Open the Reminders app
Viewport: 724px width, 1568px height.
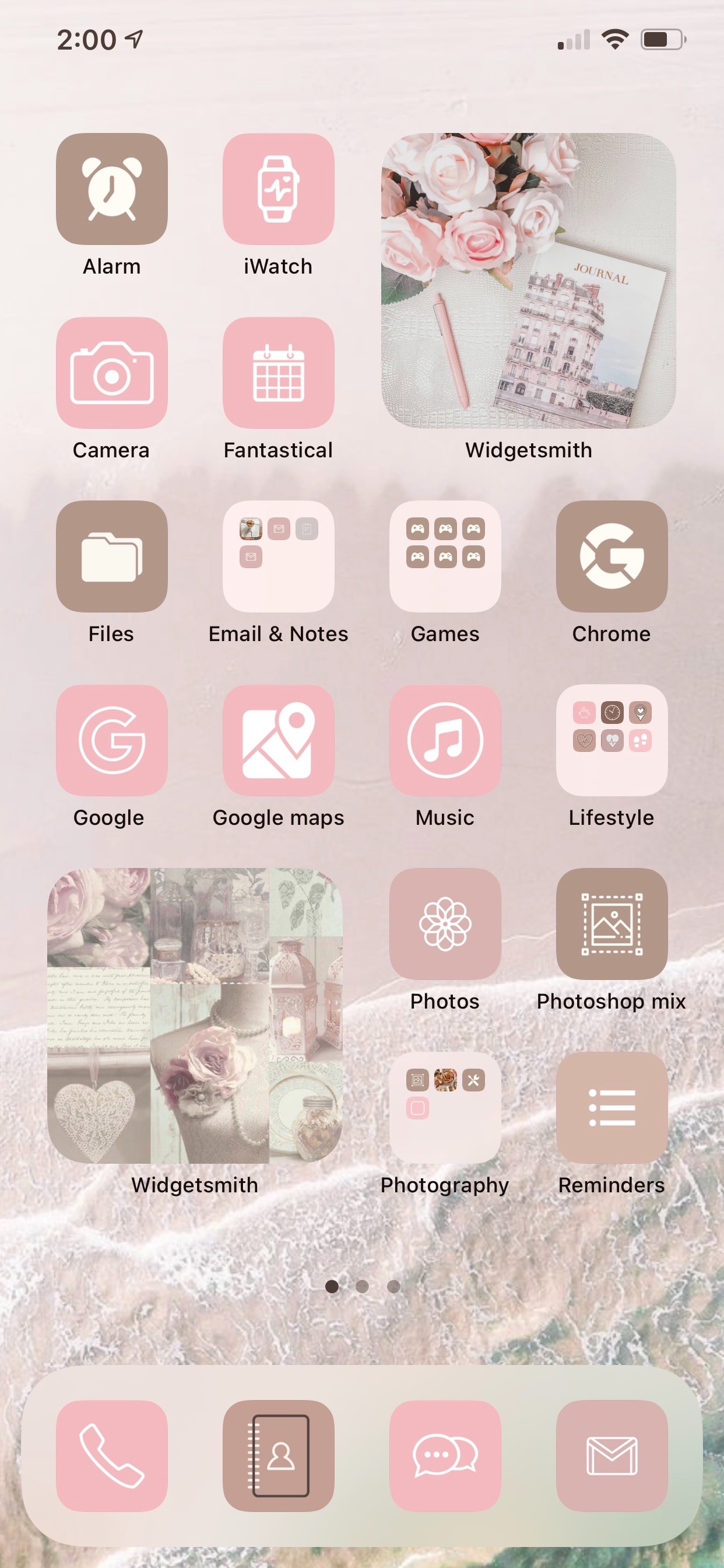(x=611, y=1108)
